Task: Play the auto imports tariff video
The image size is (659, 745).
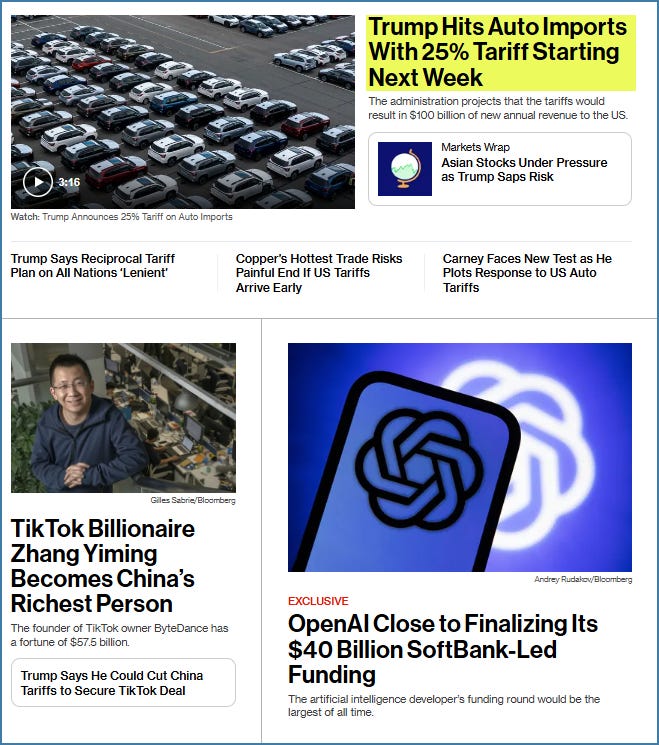Action: [x=38, y=182]
